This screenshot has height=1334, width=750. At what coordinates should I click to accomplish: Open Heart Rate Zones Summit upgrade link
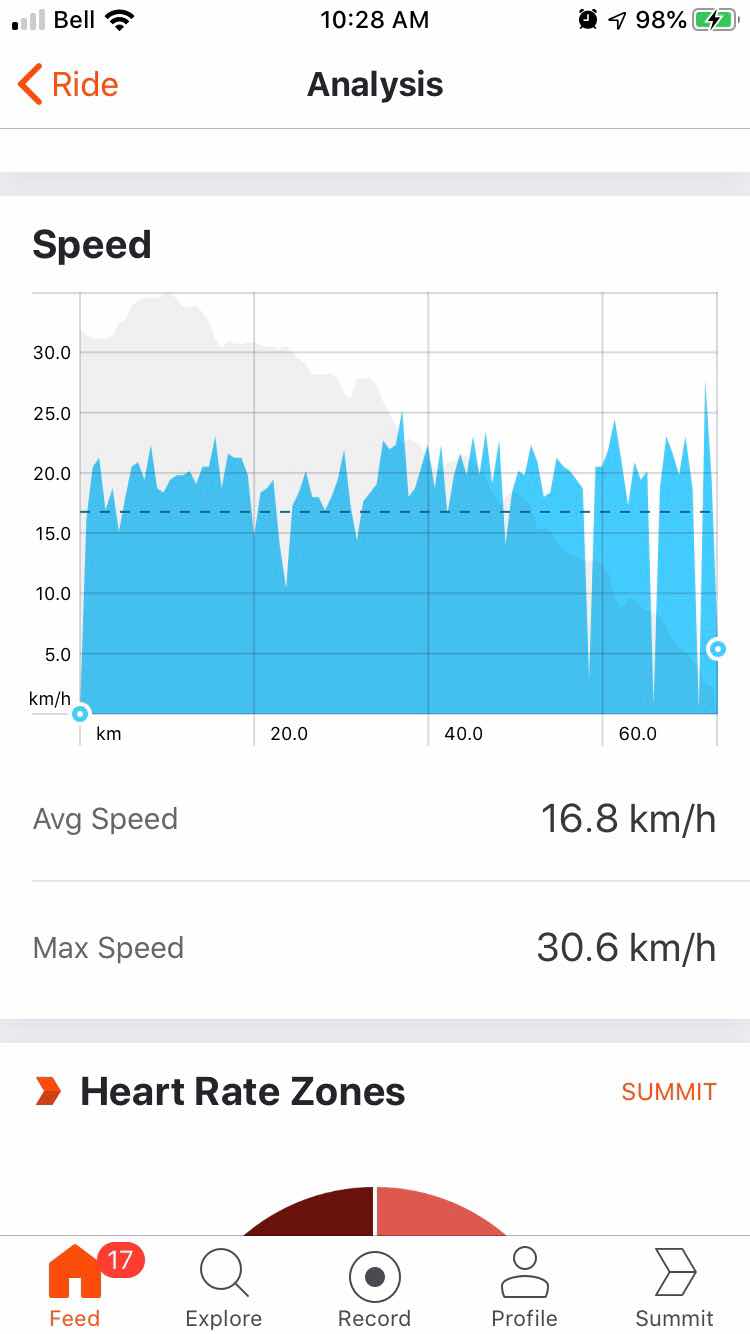click(669, 1092)
